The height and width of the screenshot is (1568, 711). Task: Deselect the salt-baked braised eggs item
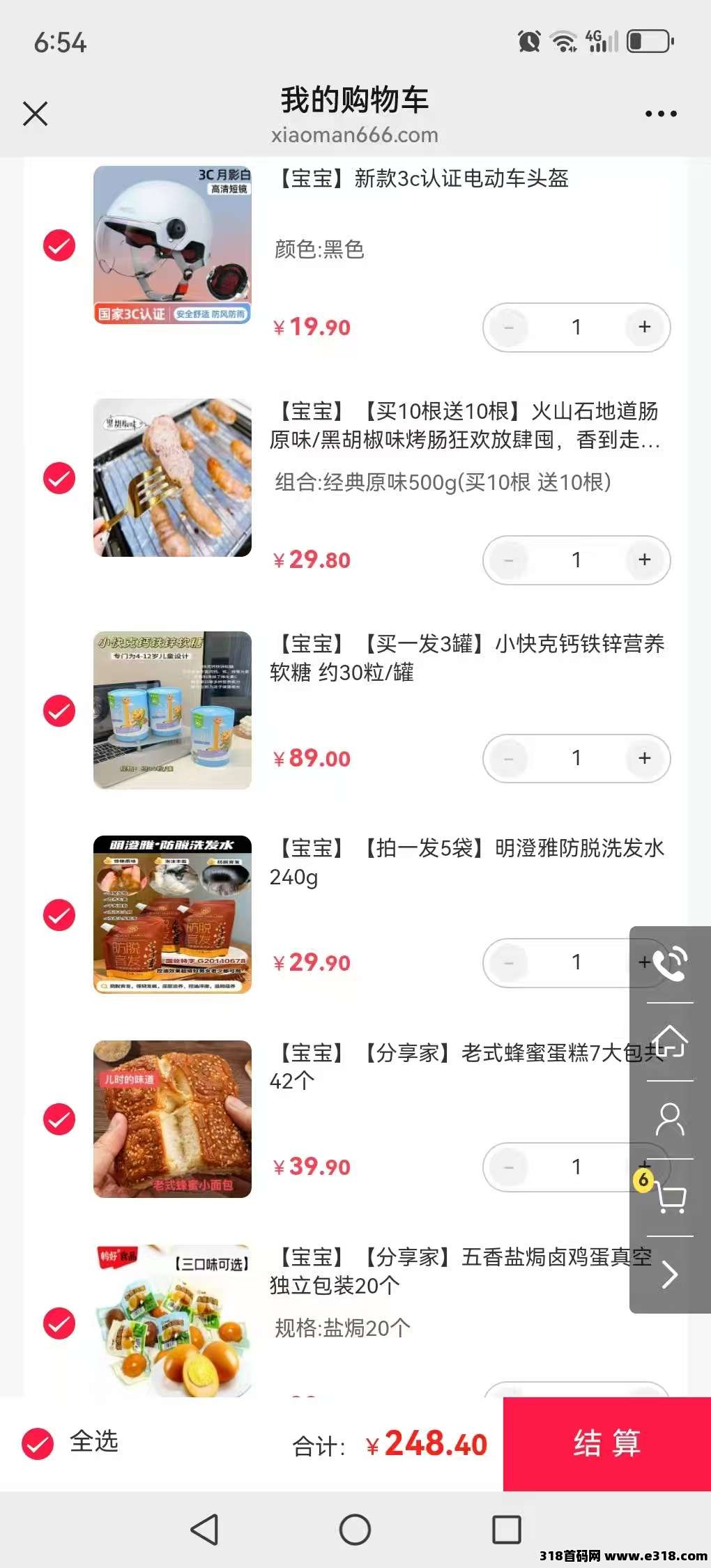(59, 1323)
